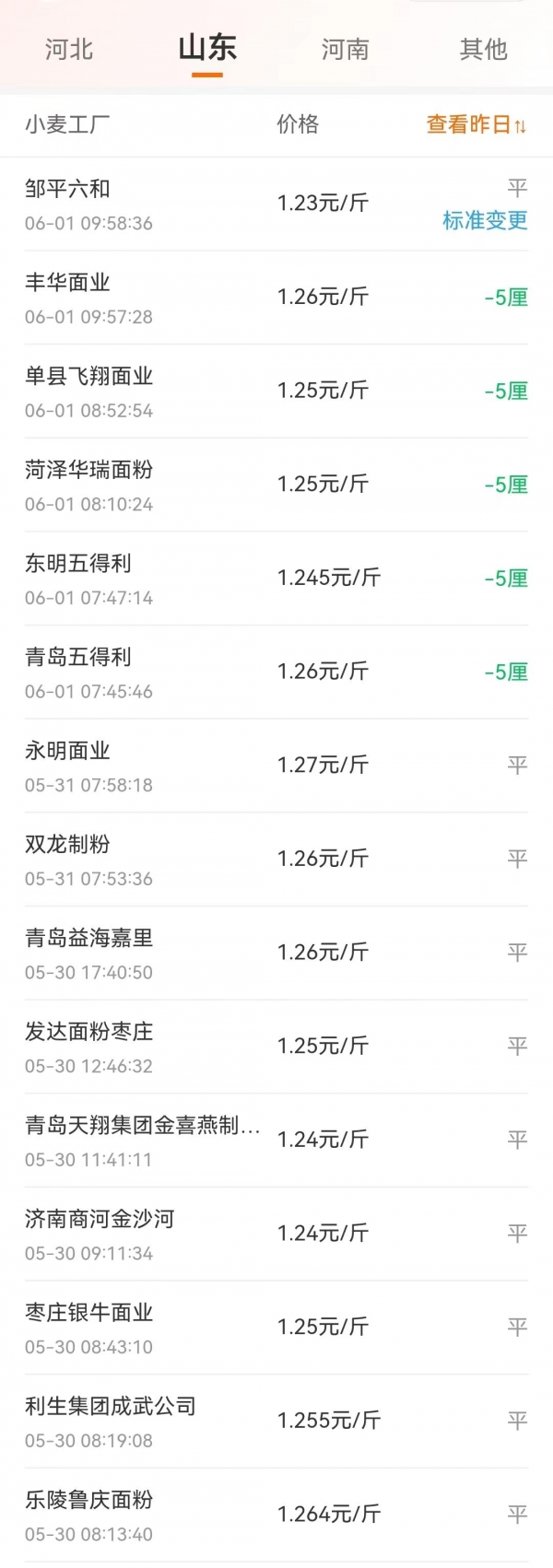The width and height of the screenshot is (553, 1568).
Task: Open the 其他 tab
Action: tap(483, 49)
